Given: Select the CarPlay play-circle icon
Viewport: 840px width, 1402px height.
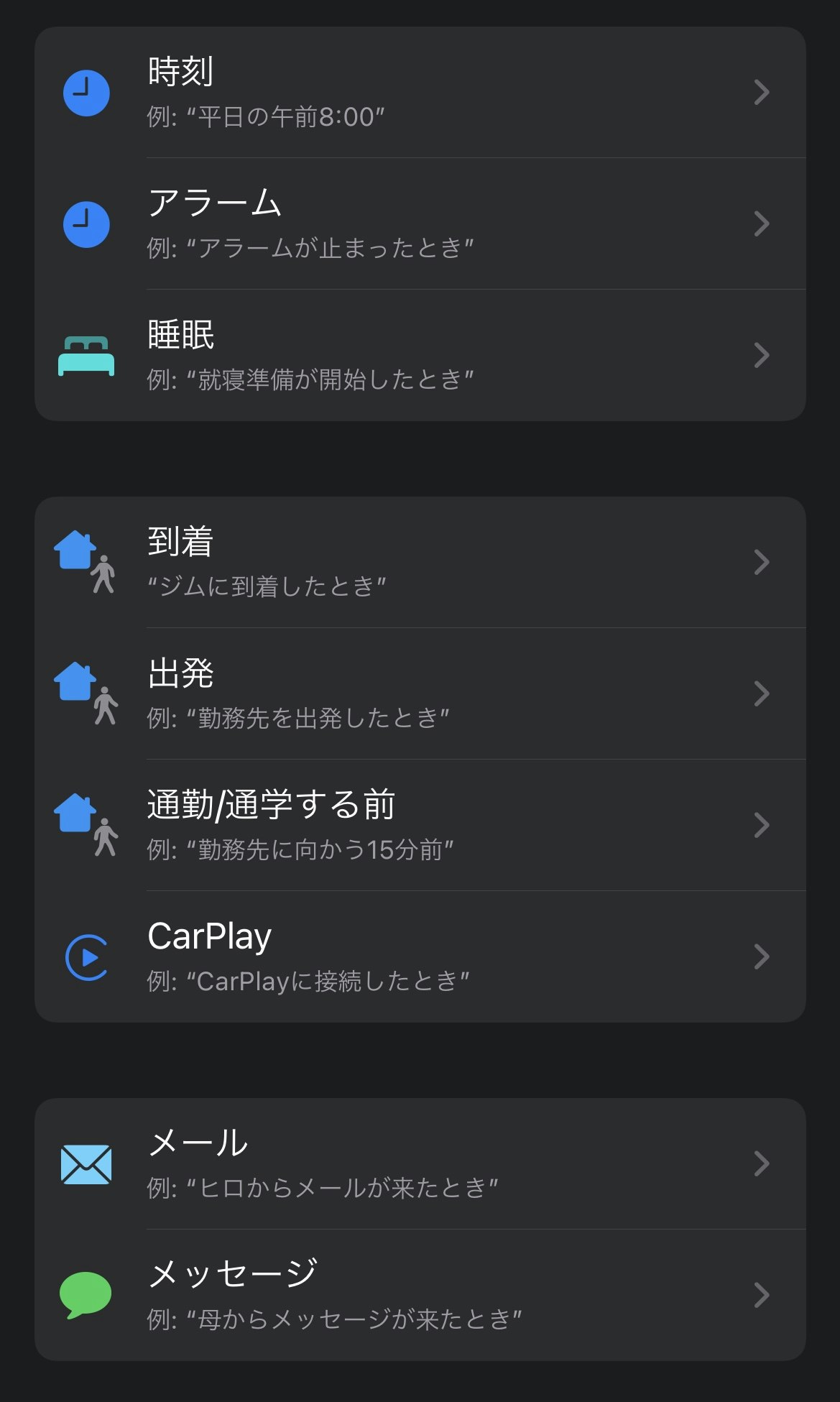Looking at the screenshot, I should coord(85,955).
